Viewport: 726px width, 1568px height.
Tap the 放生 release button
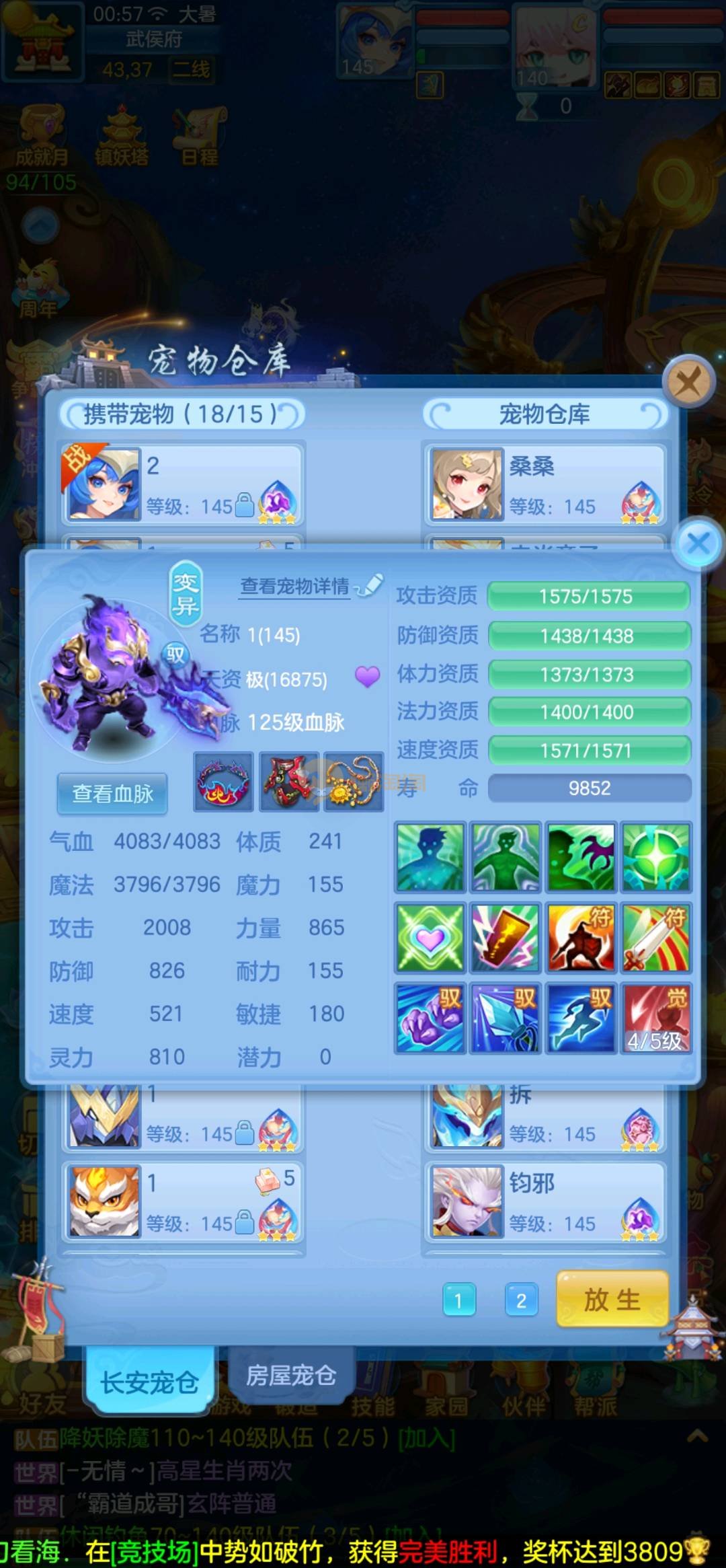(611, 1300)
